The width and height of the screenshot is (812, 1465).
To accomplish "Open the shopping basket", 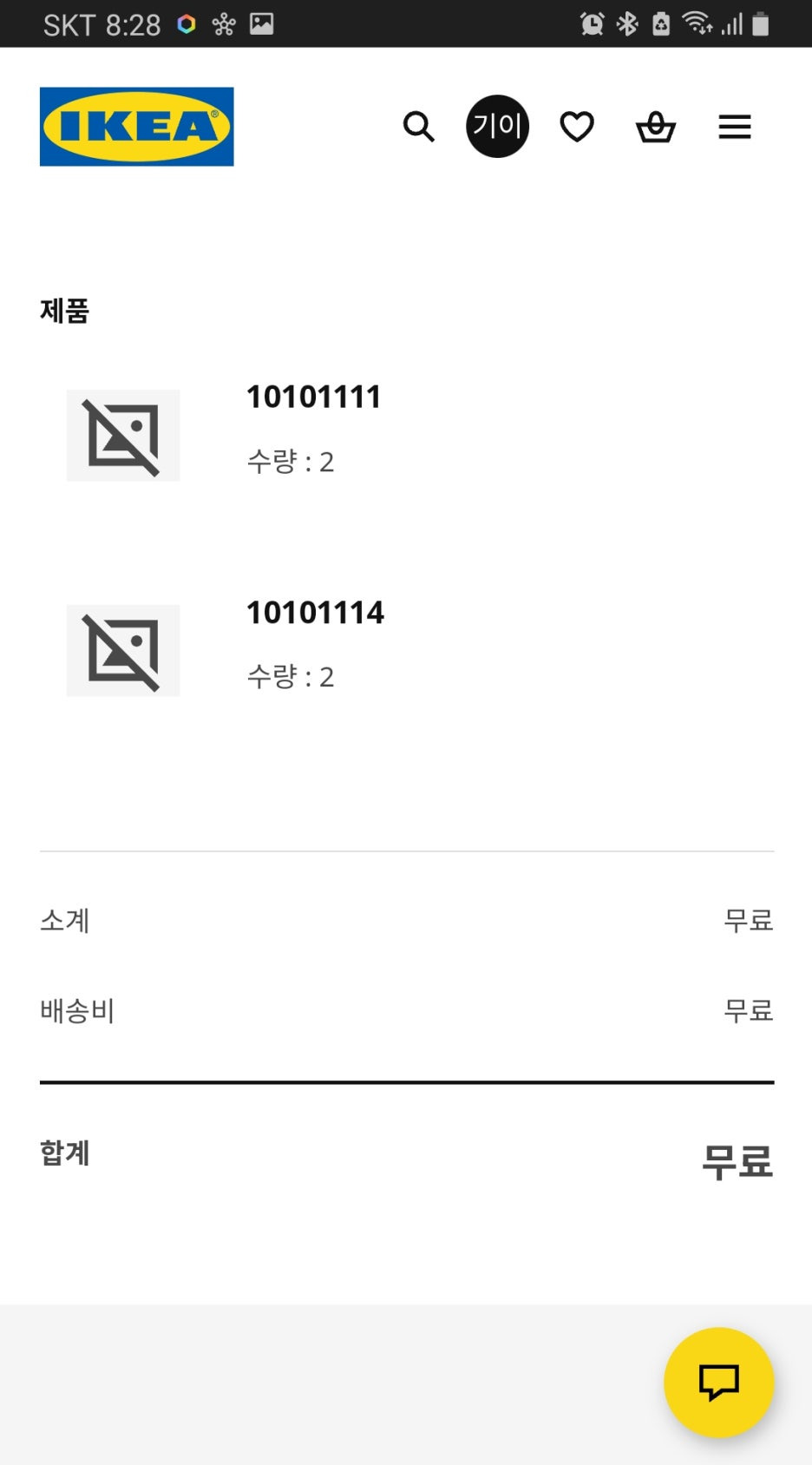I will coord(656,127).
